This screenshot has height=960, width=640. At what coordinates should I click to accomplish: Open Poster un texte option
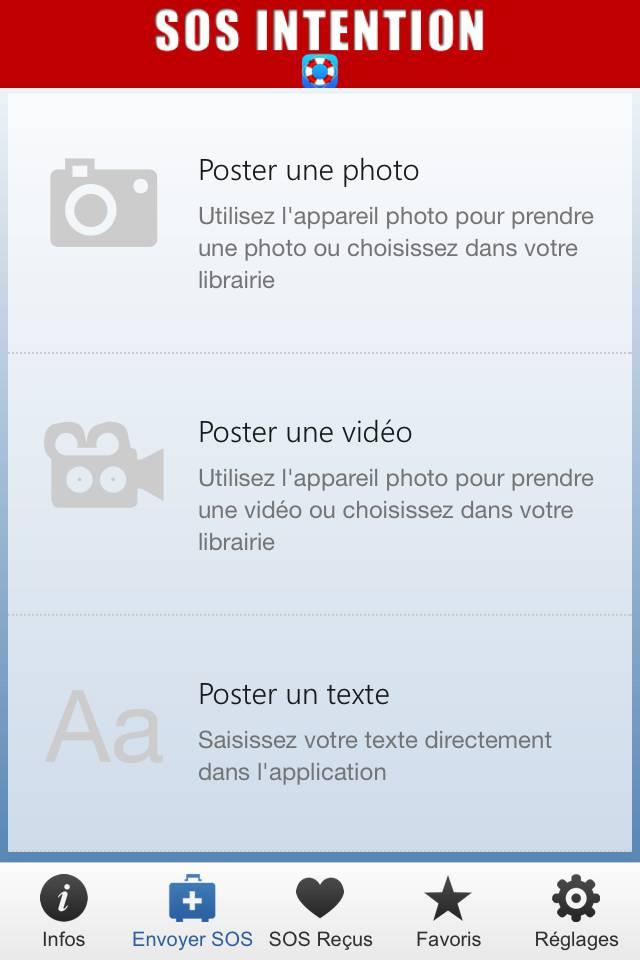(x=320, y=735)
